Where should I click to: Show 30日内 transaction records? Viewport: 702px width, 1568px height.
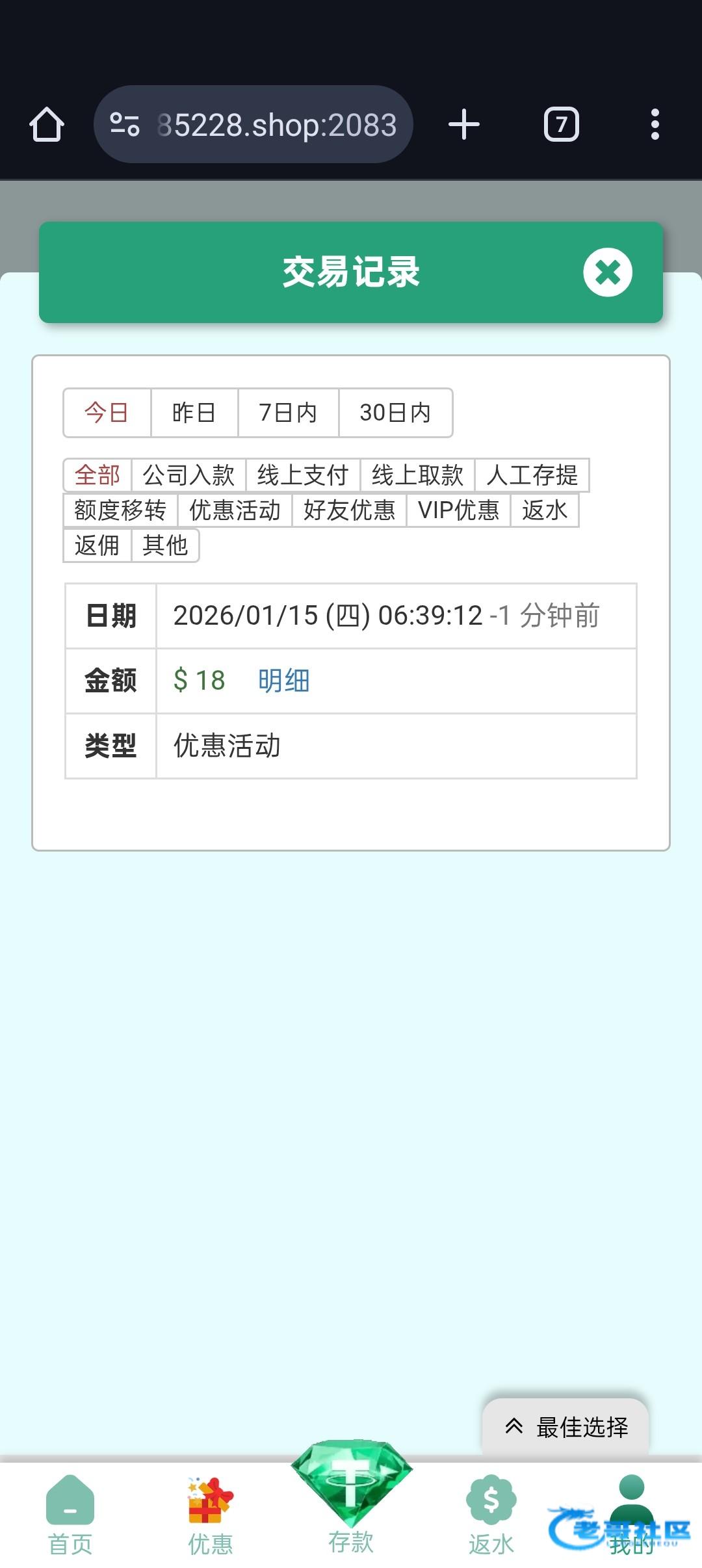tap(395, 413)
